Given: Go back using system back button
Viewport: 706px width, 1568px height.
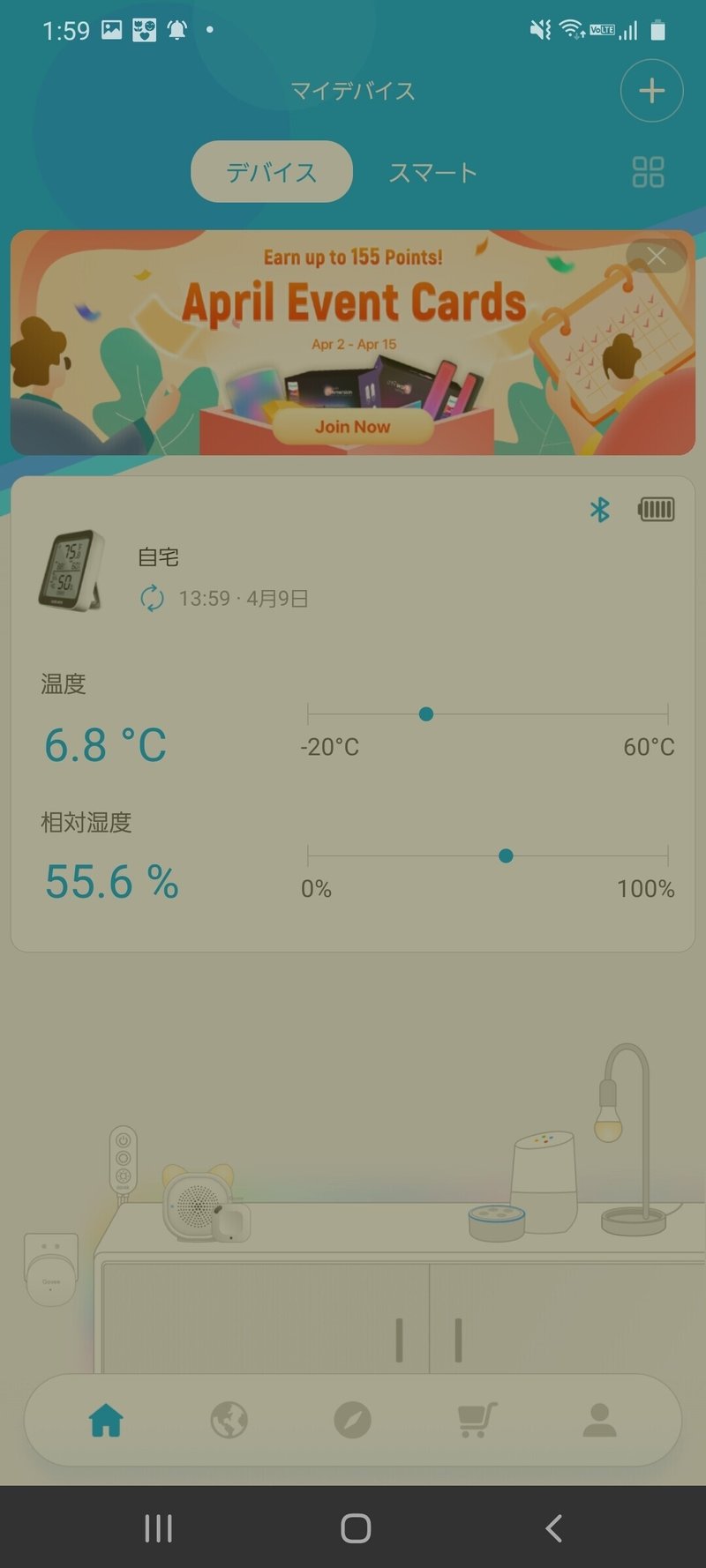Looking at the screenshot, I should [553, 1527].
